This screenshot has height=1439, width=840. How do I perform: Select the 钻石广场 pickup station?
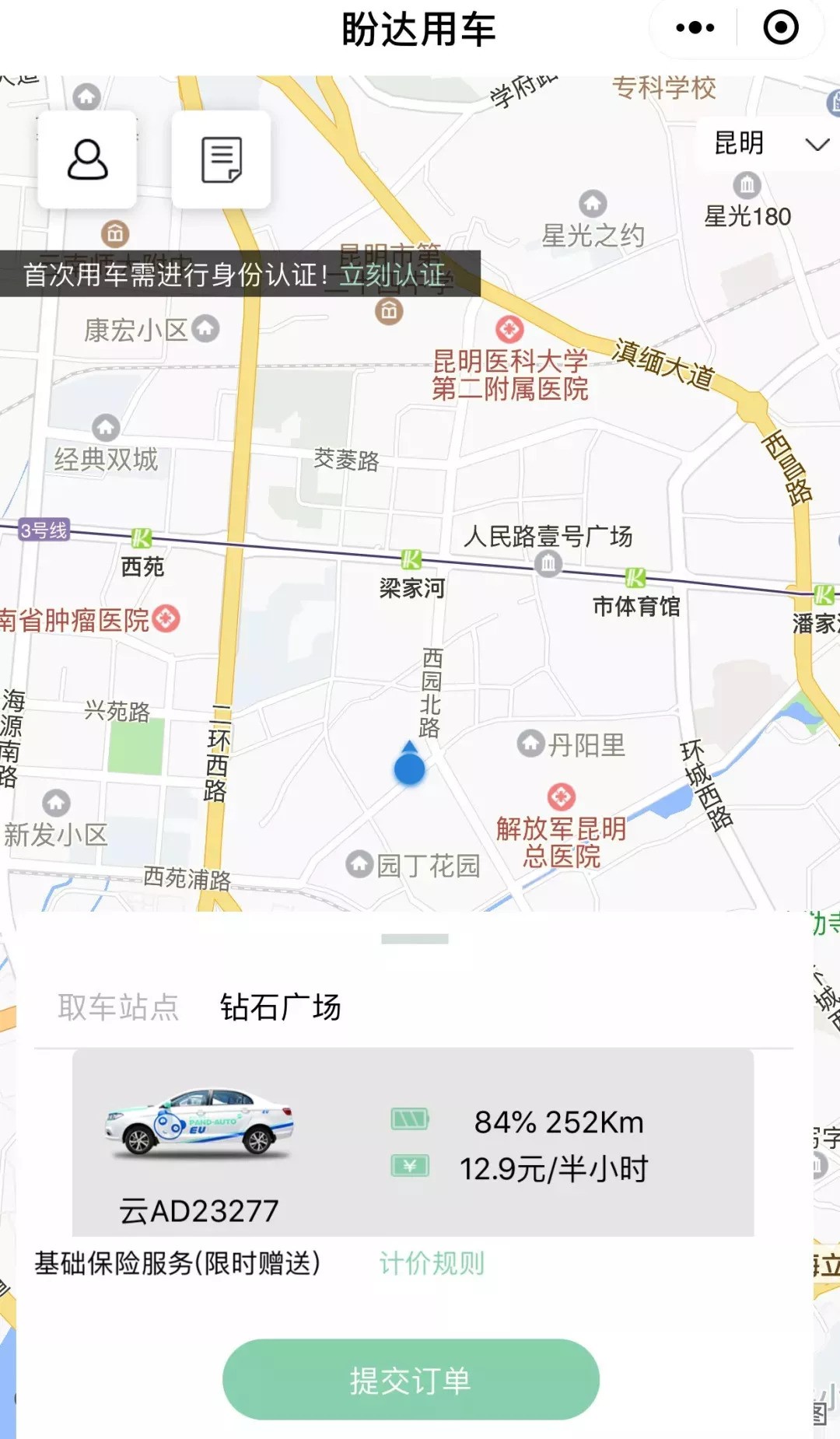point(280,1007)
